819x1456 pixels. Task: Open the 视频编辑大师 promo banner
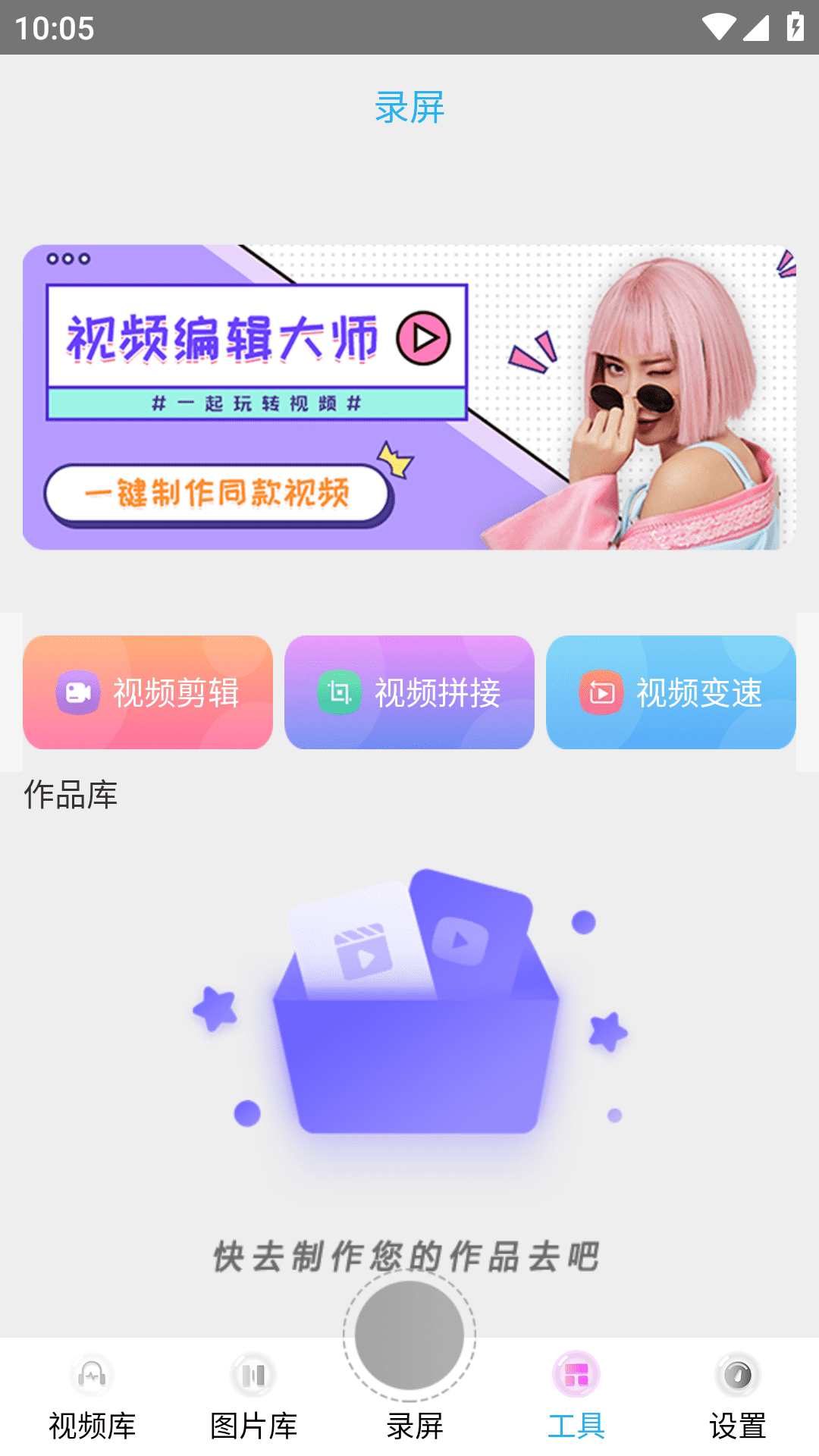point(409,397)
